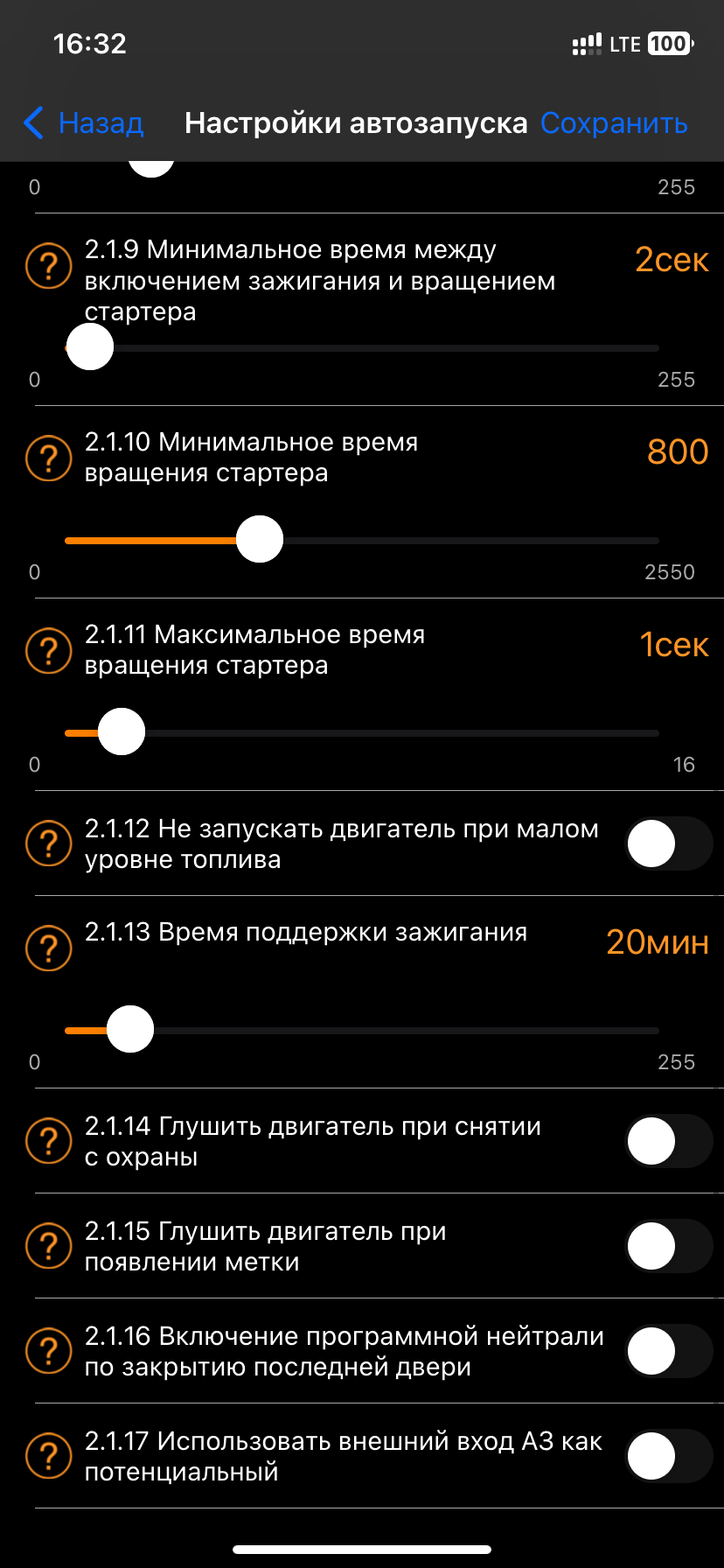
Task: Toggle 2.1.15 stop engine when tag appears
Action: click(x=669, y=1246)
